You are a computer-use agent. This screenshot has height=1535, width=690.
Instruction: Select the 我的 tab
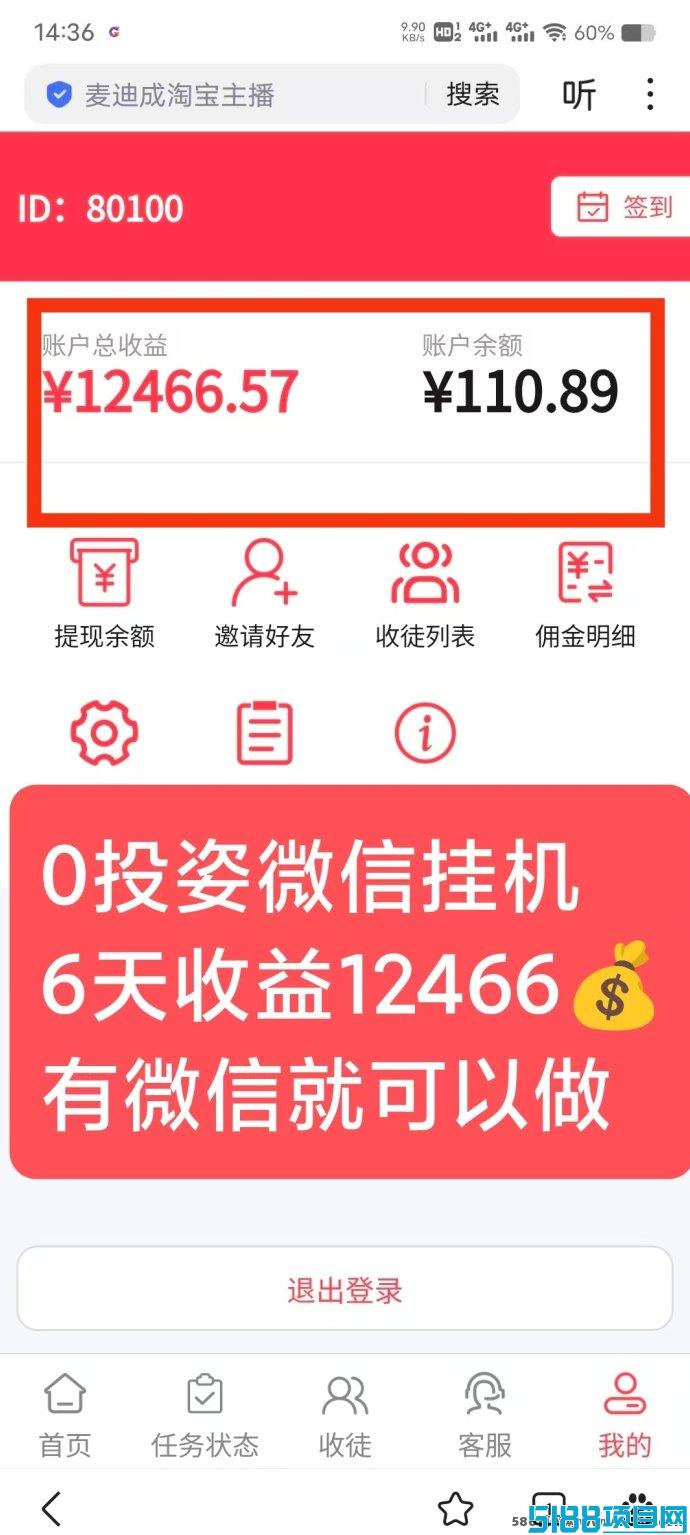[625, 1415]
